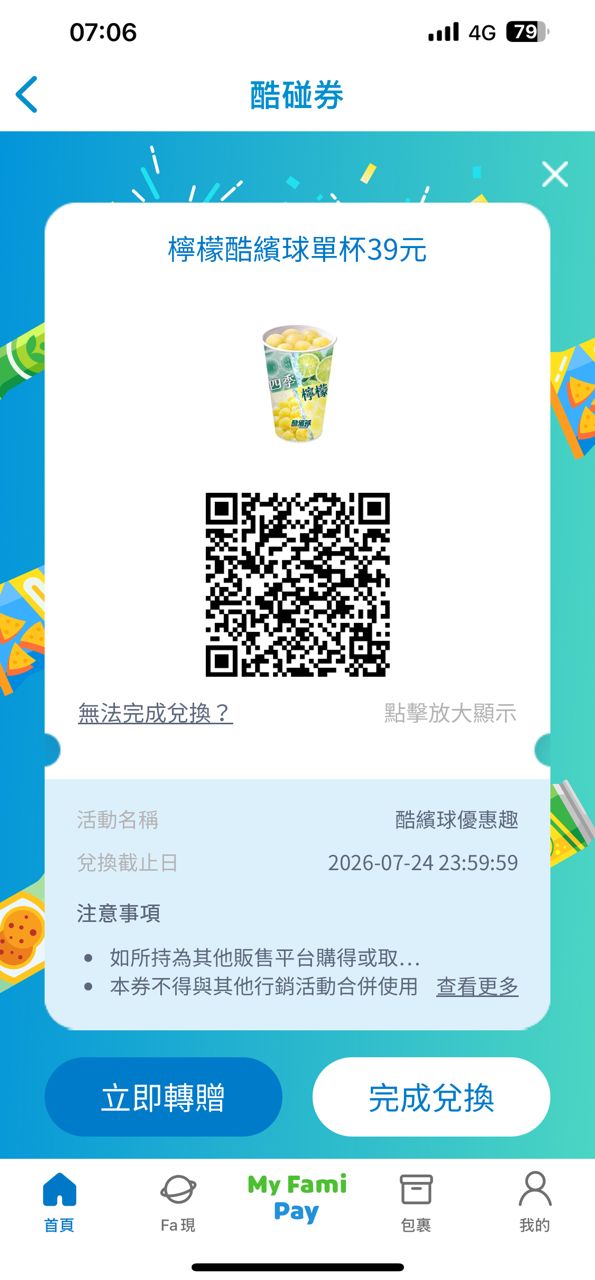The image size is (595, 1280).
Task: Switch to the Fa現 tab
Action: pos(178,1202)
